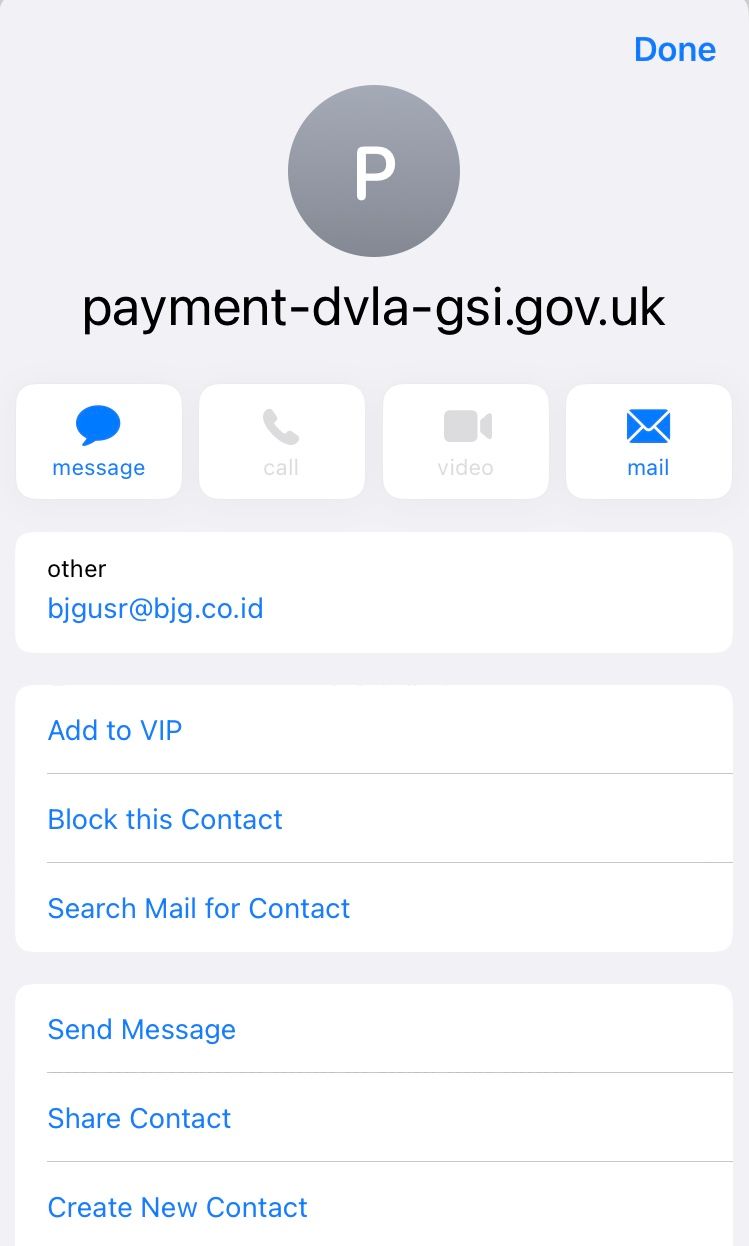Tap the message action button

(99, 441)
